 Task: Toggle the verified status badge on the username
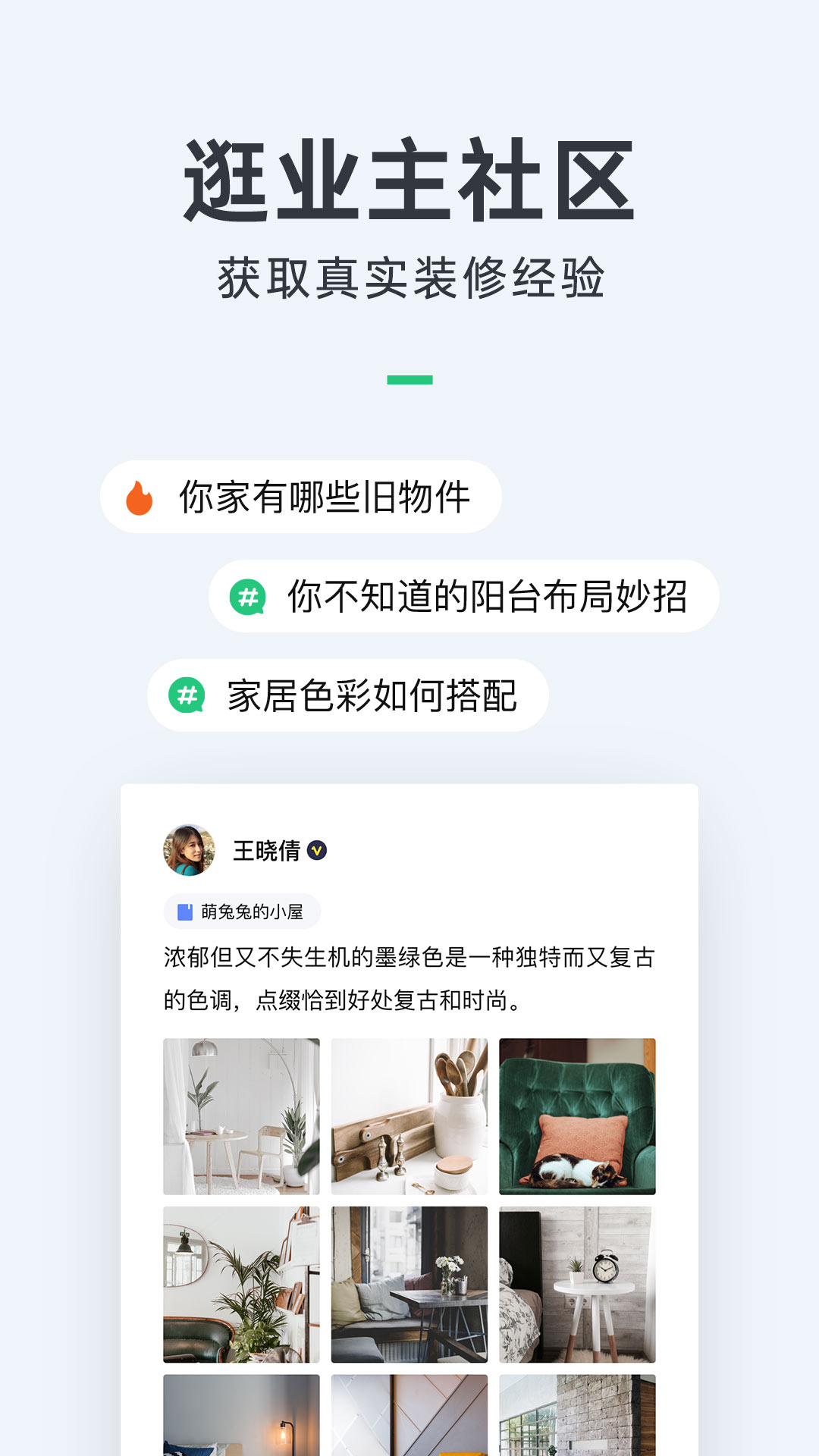click(x=318, y=852)
